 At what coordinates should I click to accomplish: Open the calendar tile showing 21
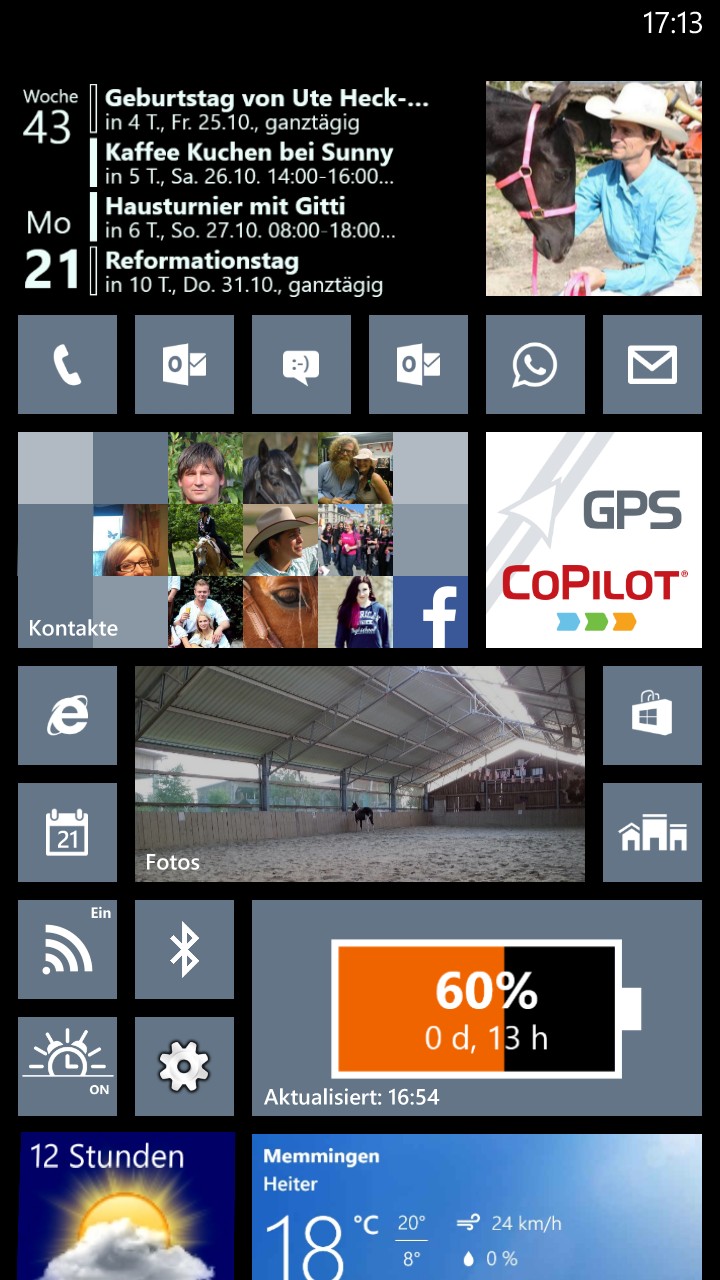click(x=67, y=832)
